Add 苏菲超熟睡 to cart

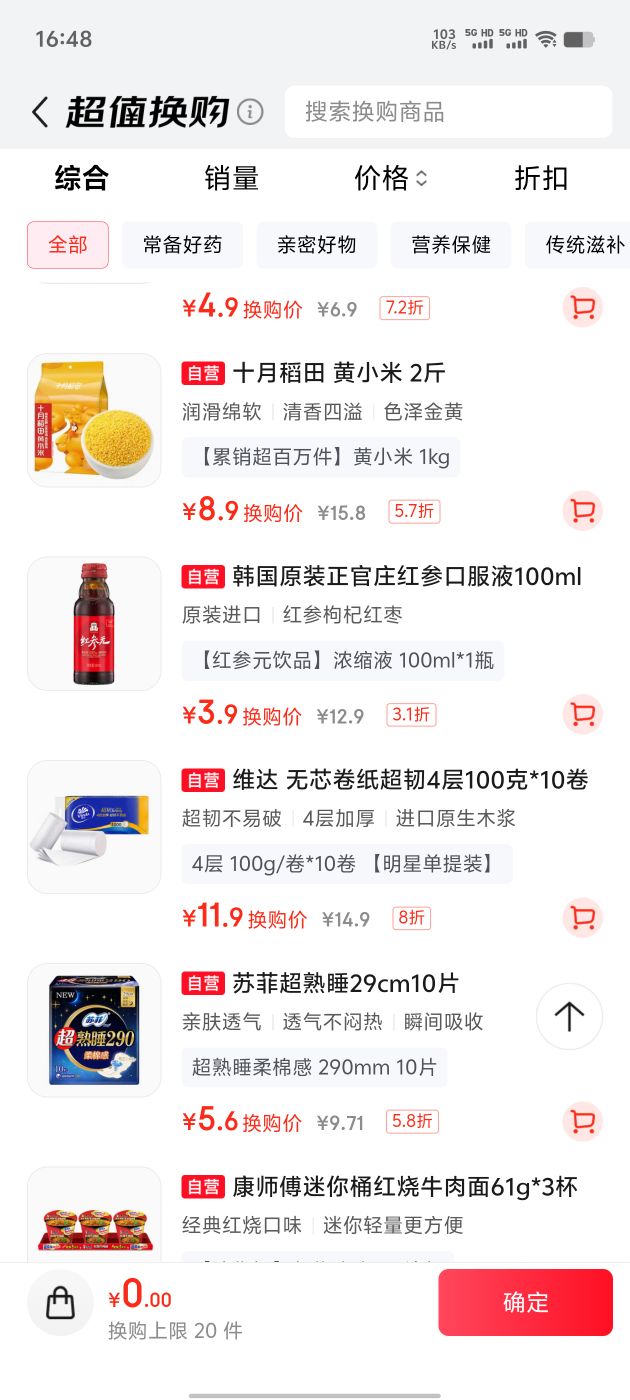click(582, 1121)
